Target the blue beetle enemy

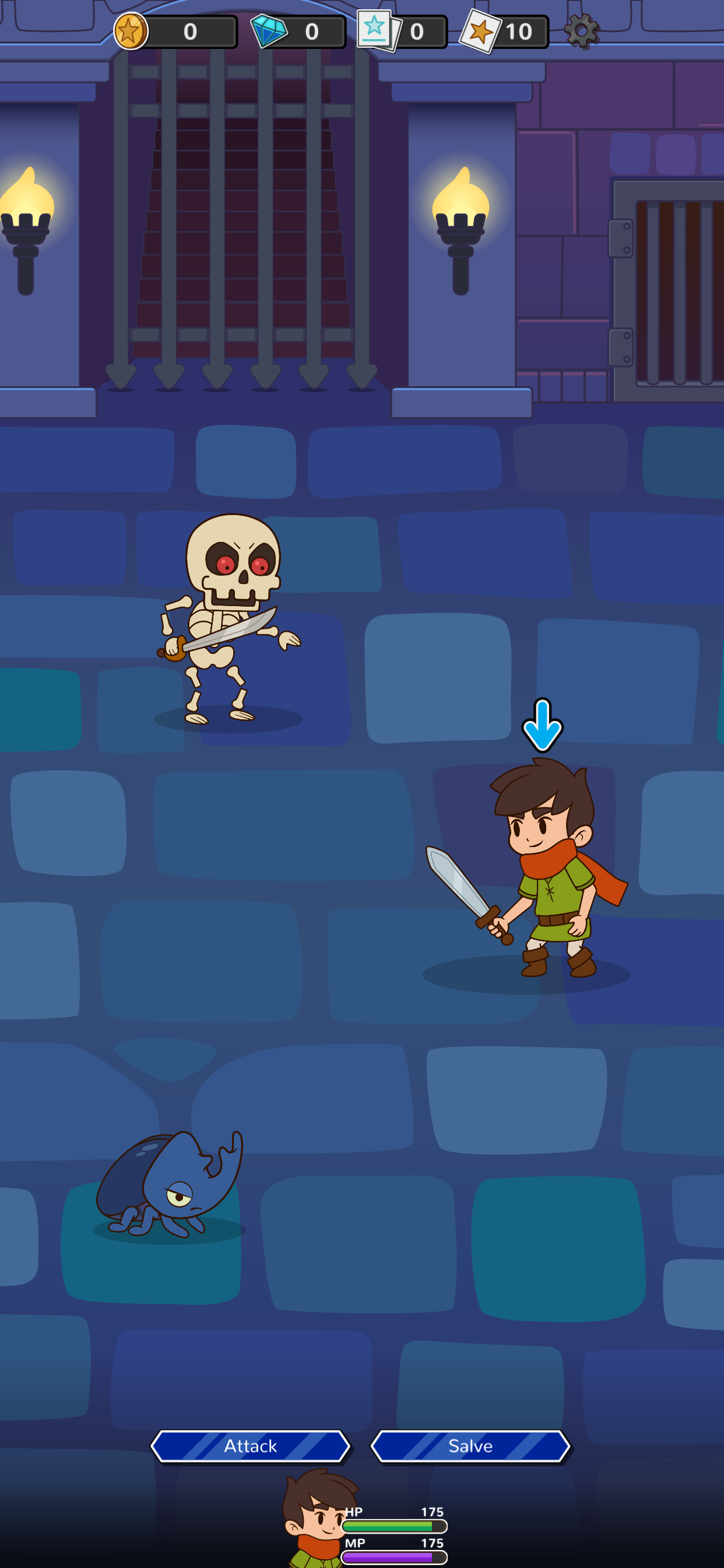coord(170,1184)
